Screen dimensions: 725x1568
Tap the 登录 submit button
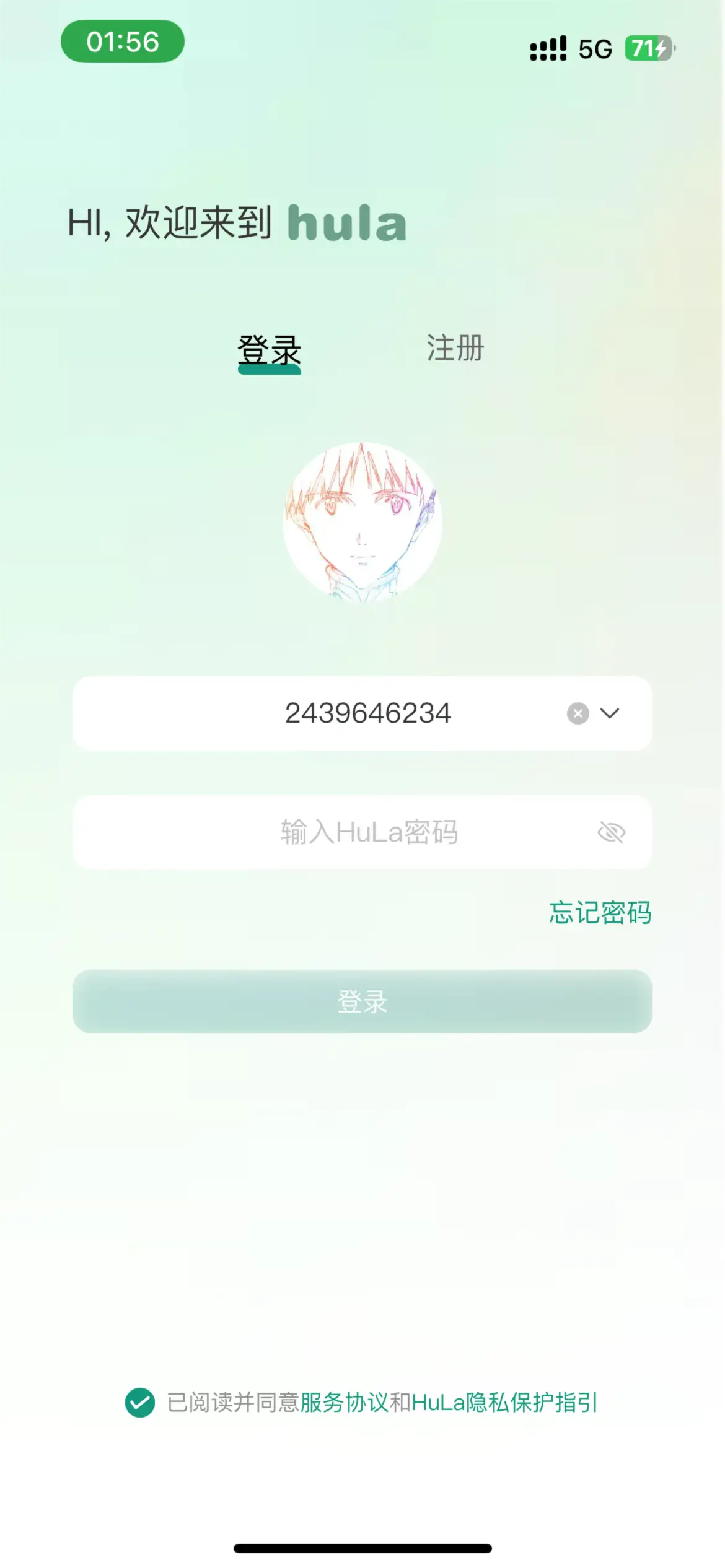pyautogui.click(x=362, y=1001)
